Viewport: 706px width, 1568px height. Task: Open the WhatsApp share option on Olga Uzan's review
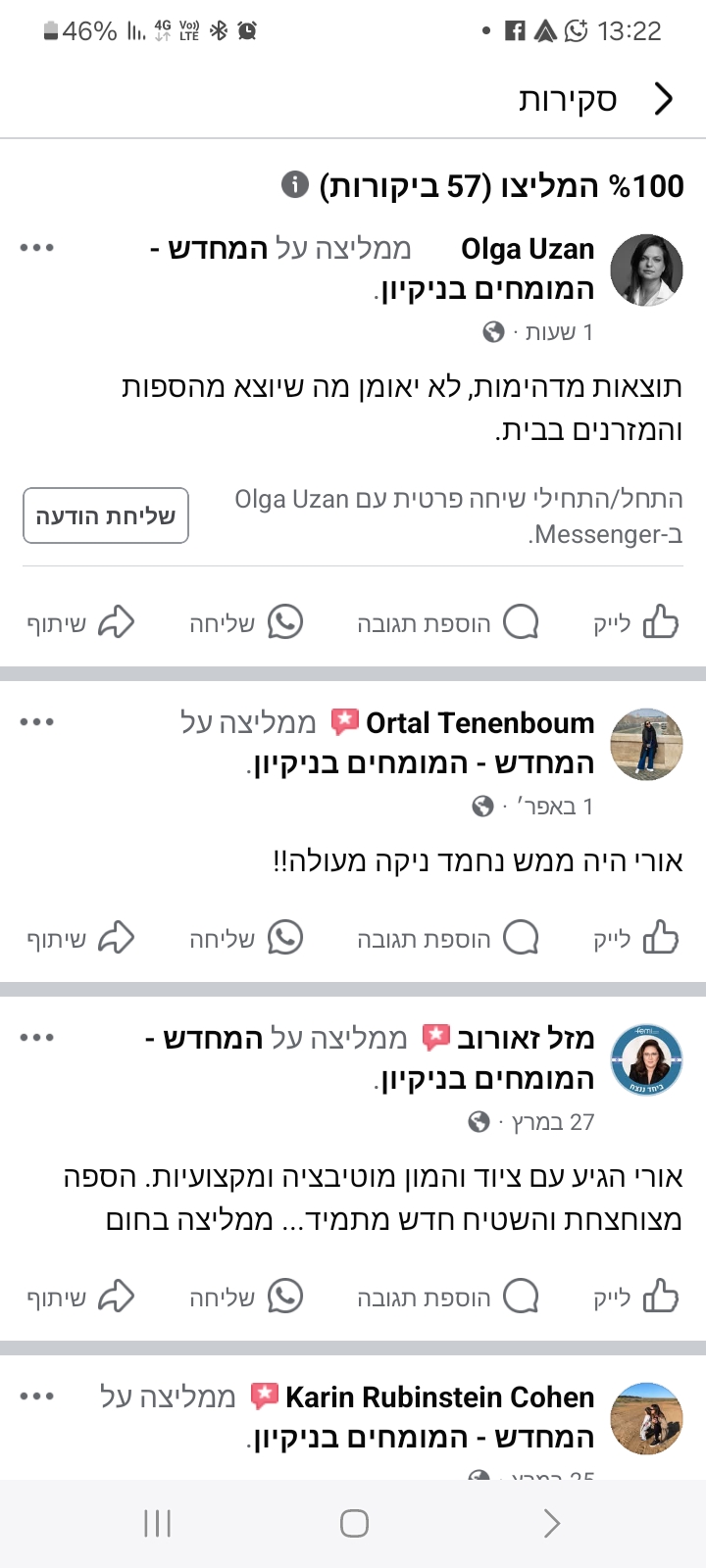pyautogui.click(x=285, y=621)
